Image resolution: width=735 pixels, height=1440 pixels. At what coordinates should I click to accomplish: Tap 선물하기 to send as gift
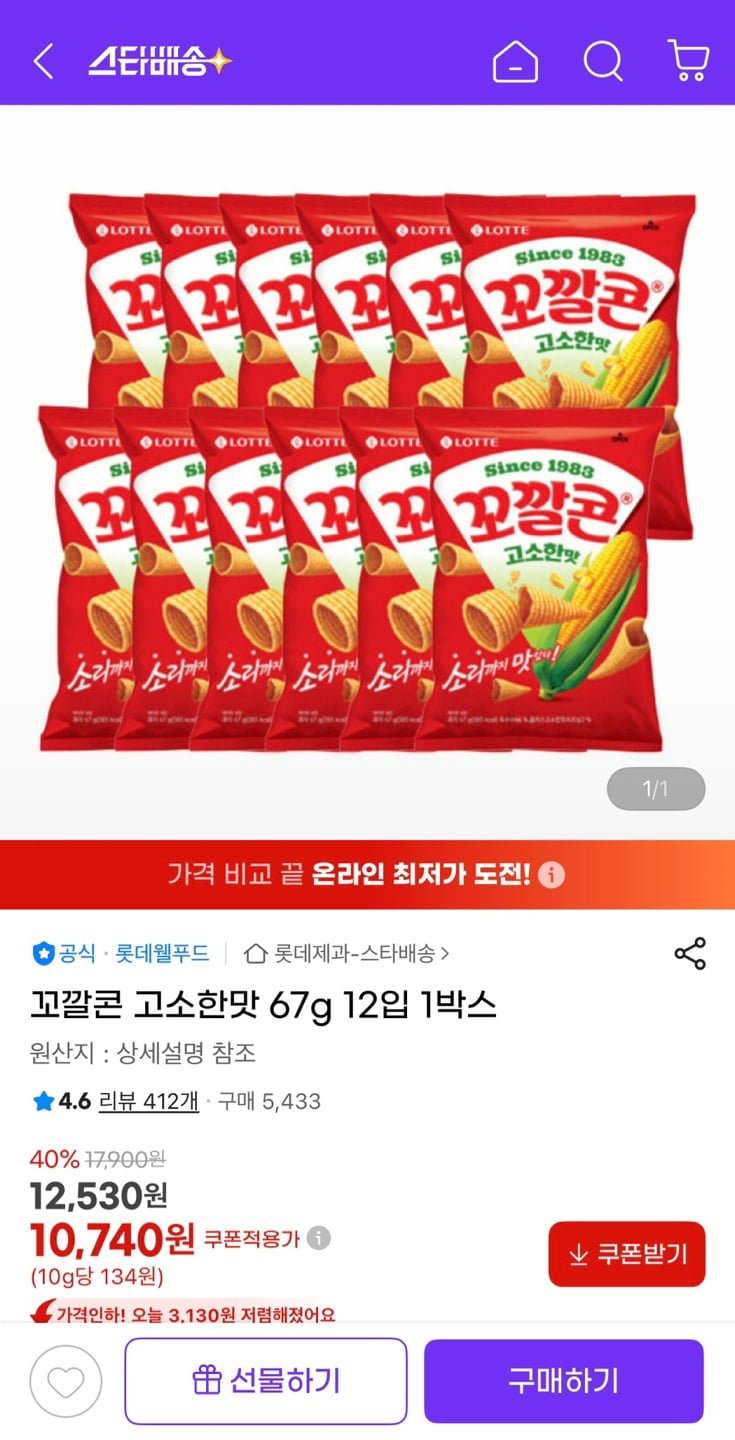(266, 1381)
